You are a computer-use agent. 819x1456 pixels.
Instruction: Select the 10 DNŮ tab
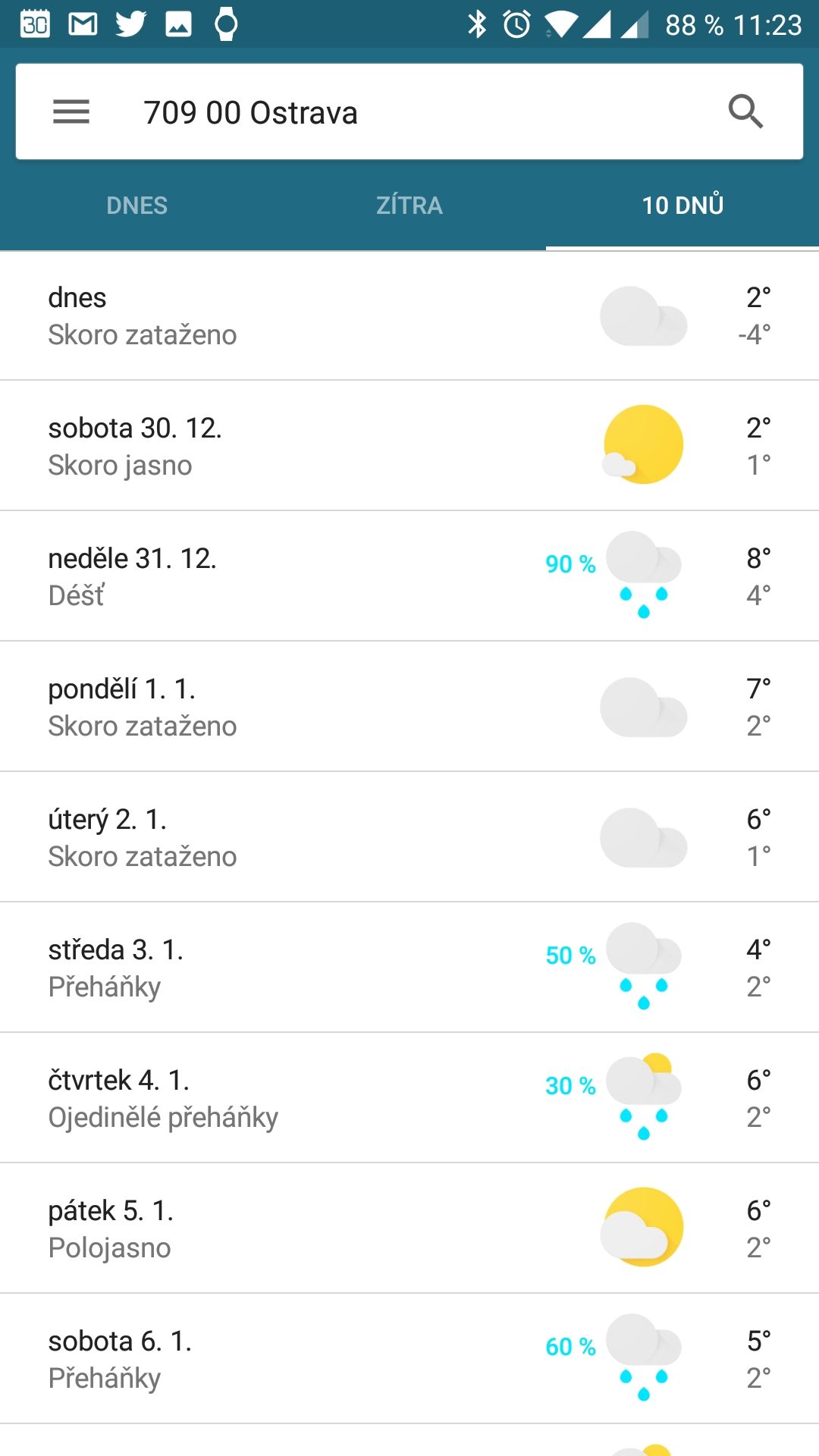coord(682,206)
